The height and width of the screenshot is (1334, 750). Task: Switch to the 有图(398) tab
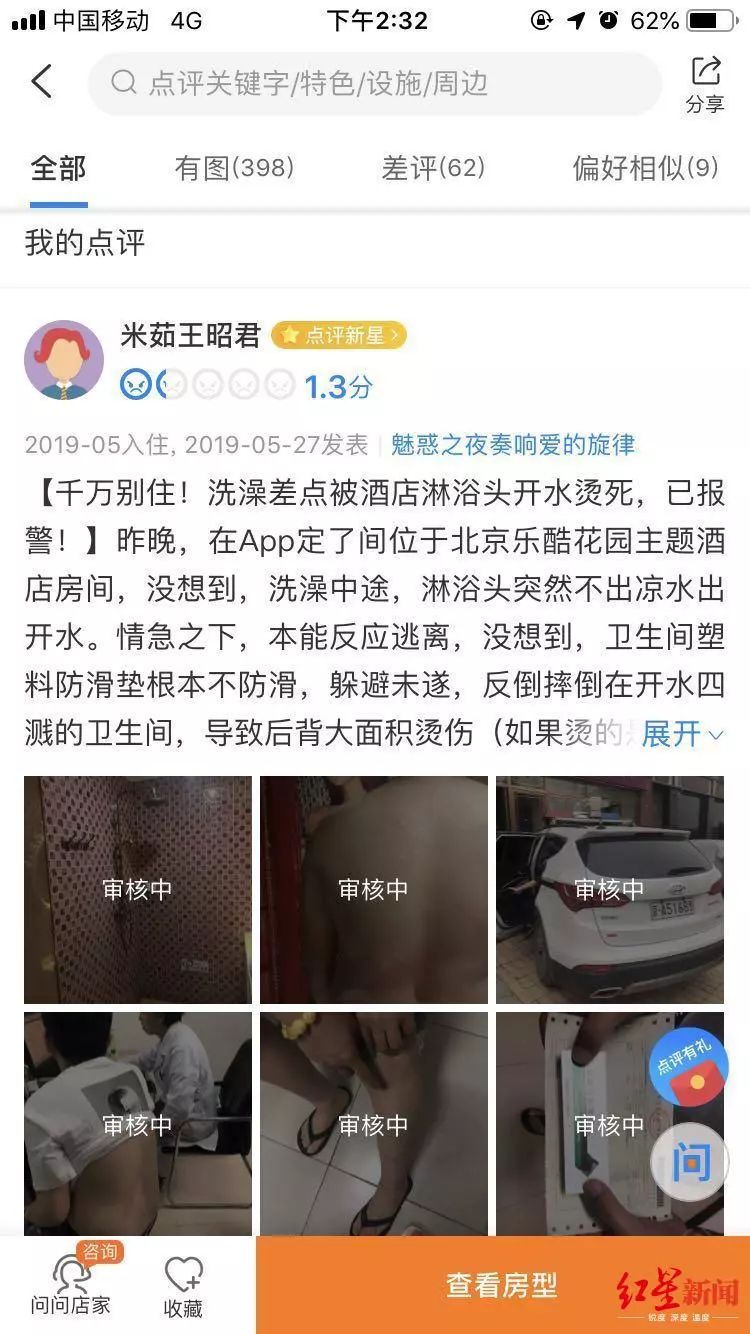tap(234, 168)
